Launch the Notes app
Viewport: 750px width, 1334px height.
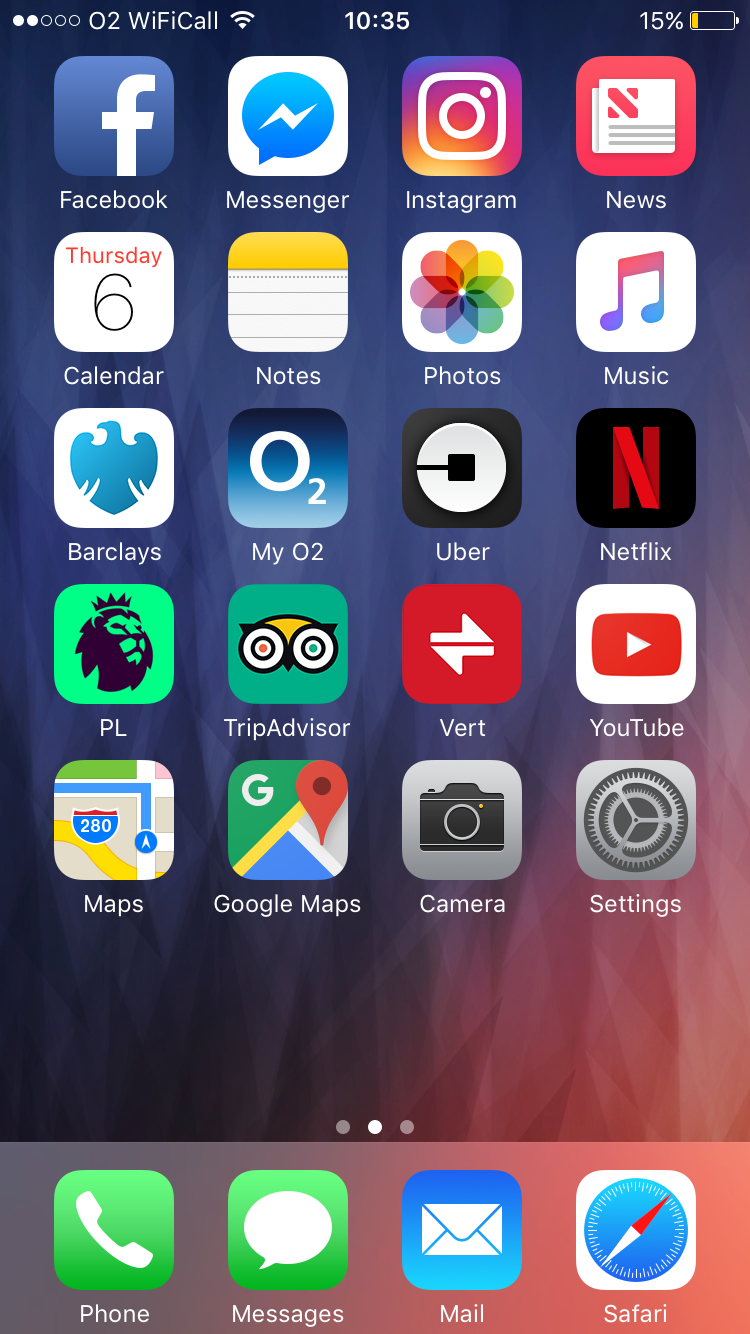288,292
